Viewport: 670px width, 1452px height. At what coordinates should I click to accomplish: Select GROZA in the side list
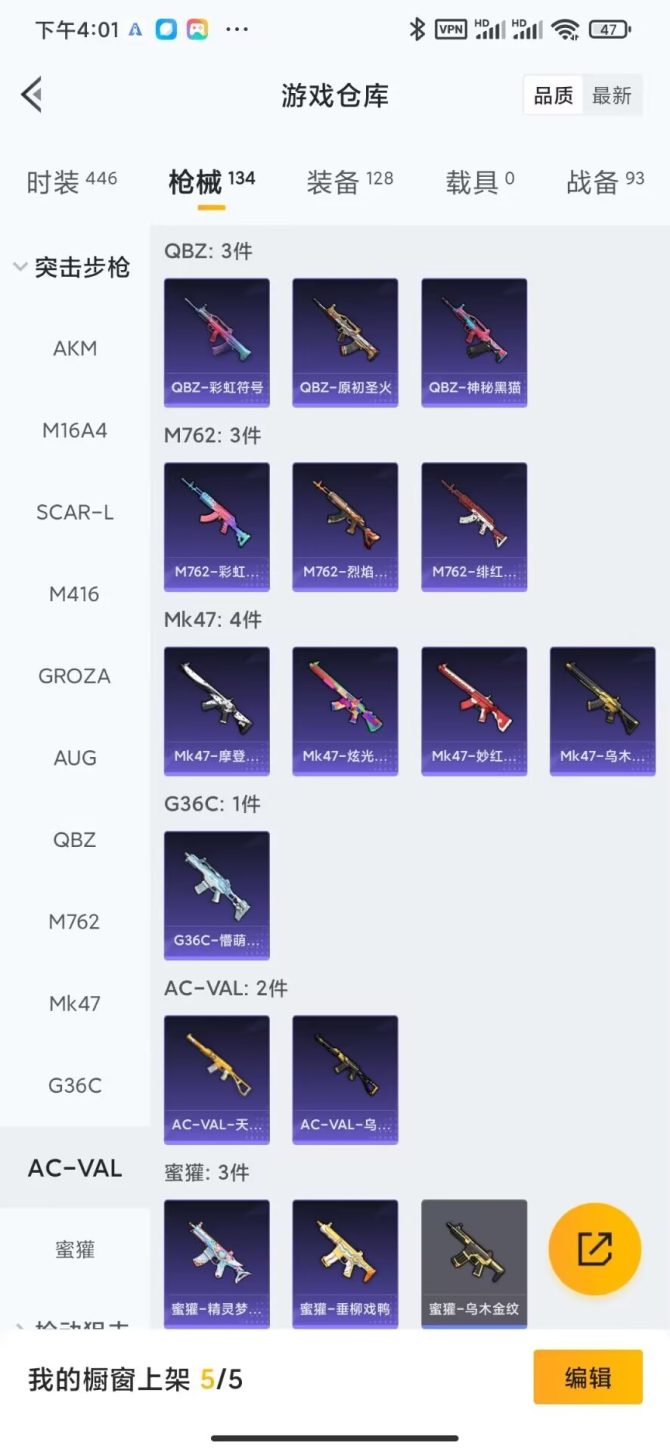(75, 676)
